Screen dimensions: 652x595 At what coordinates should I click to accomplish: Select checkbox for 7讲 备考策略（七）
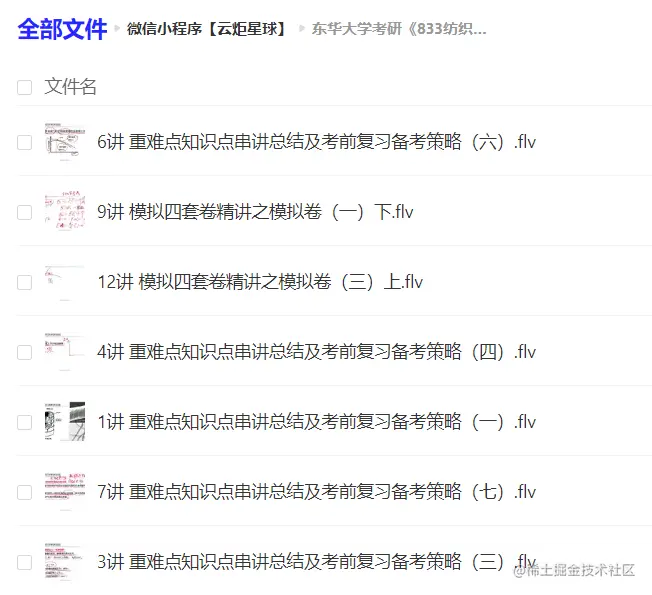[x=25, y=492]
